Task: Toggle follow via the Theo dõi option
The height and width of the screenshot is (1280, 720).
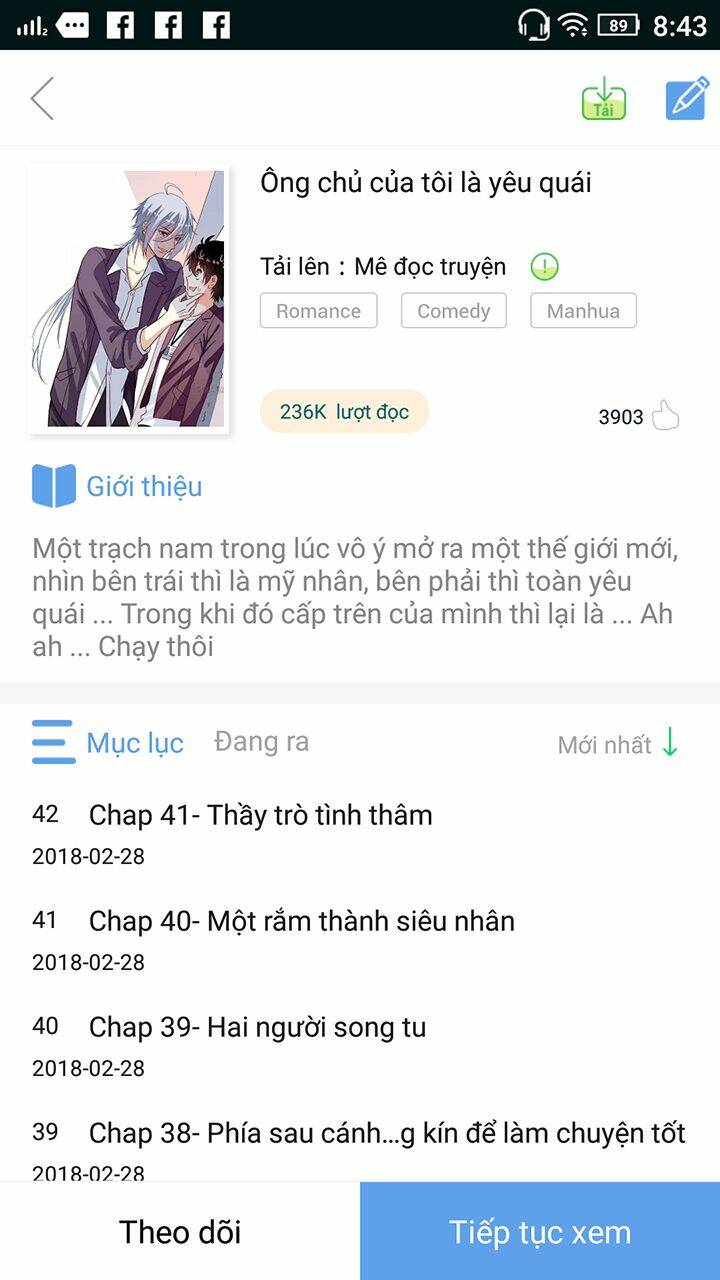Action: point(180,1231)
